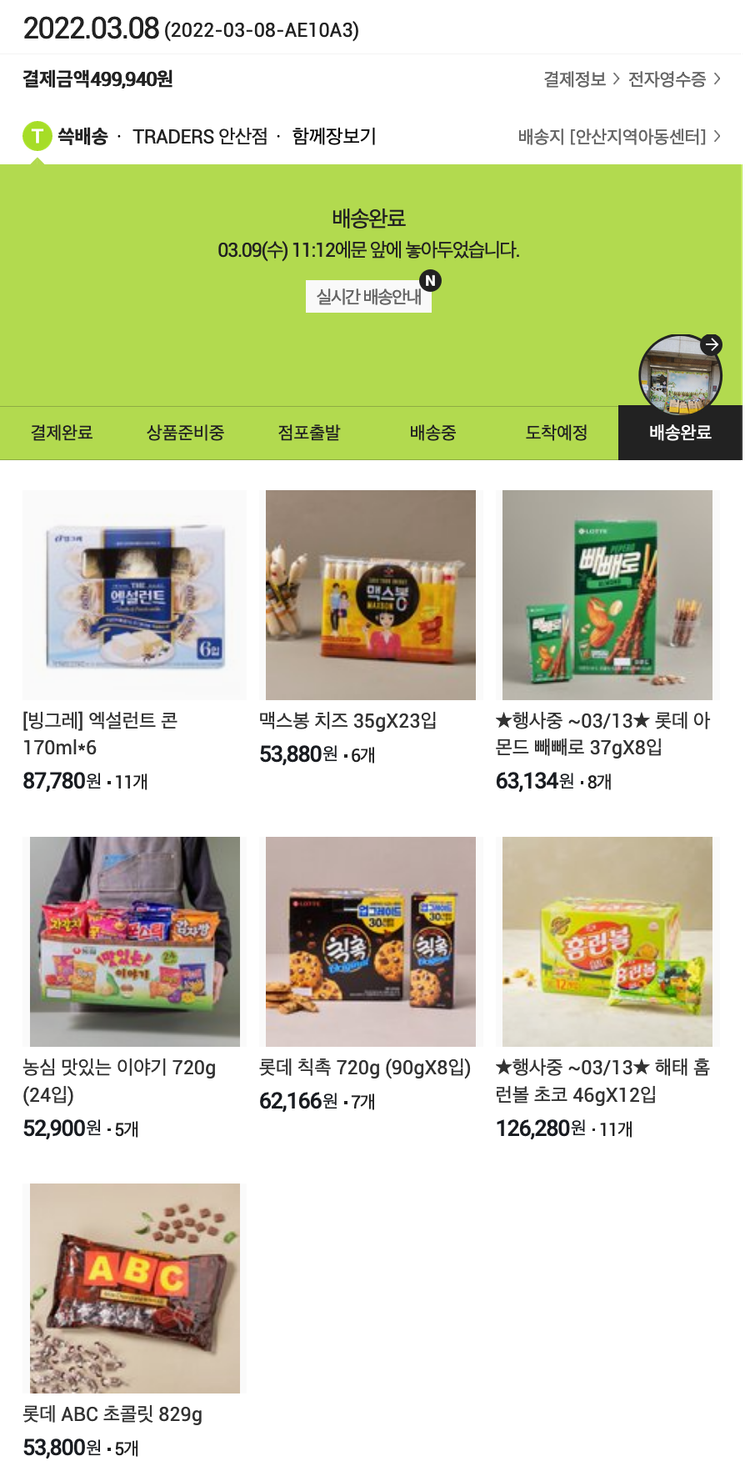Viewport: 750px width, 1482px height.
Task: Open 농심 맛있는 이야기 720g product
Action: (x=134, y=942)
